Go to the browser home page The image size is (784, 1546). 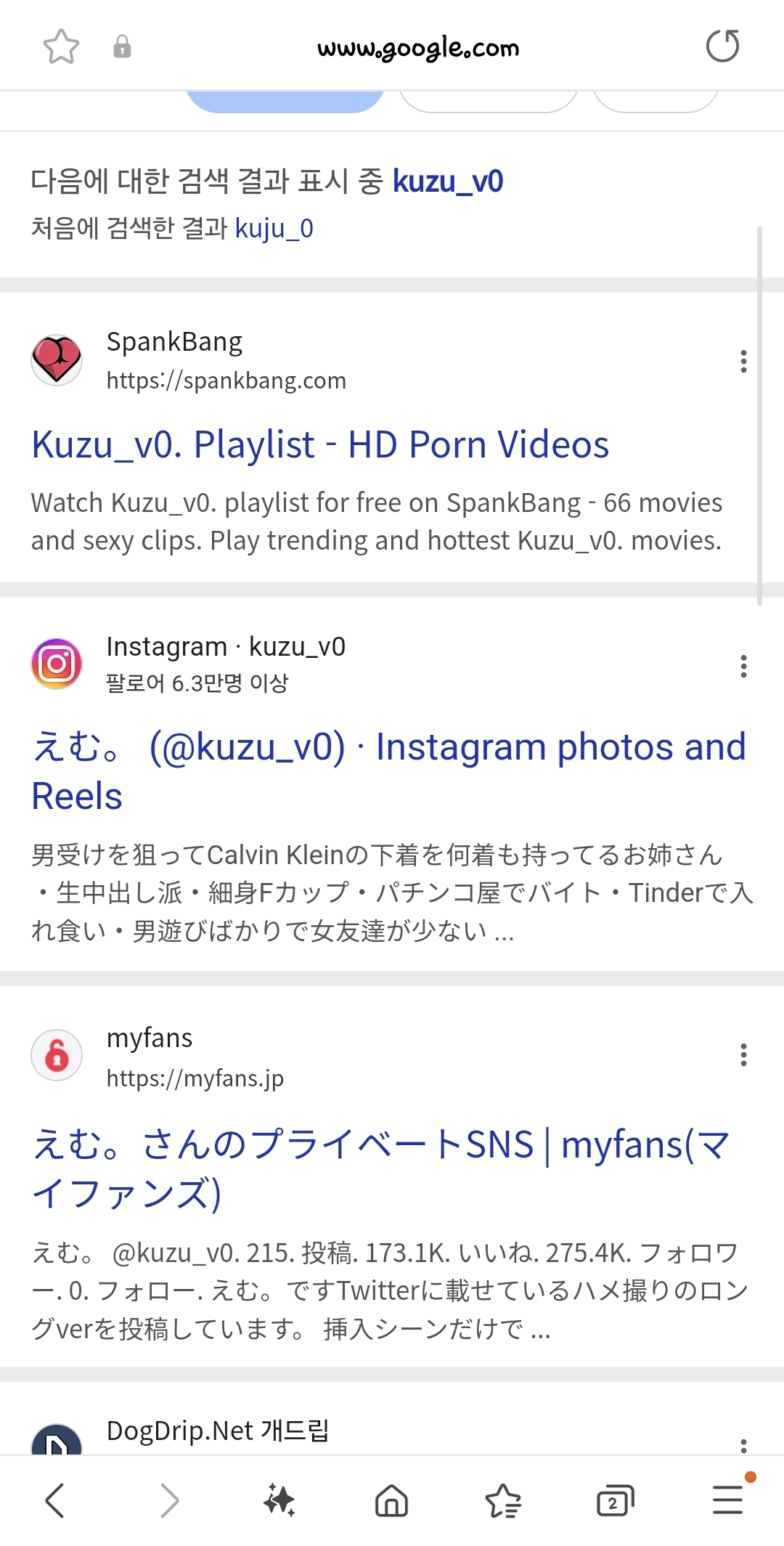click(392, 1500)
